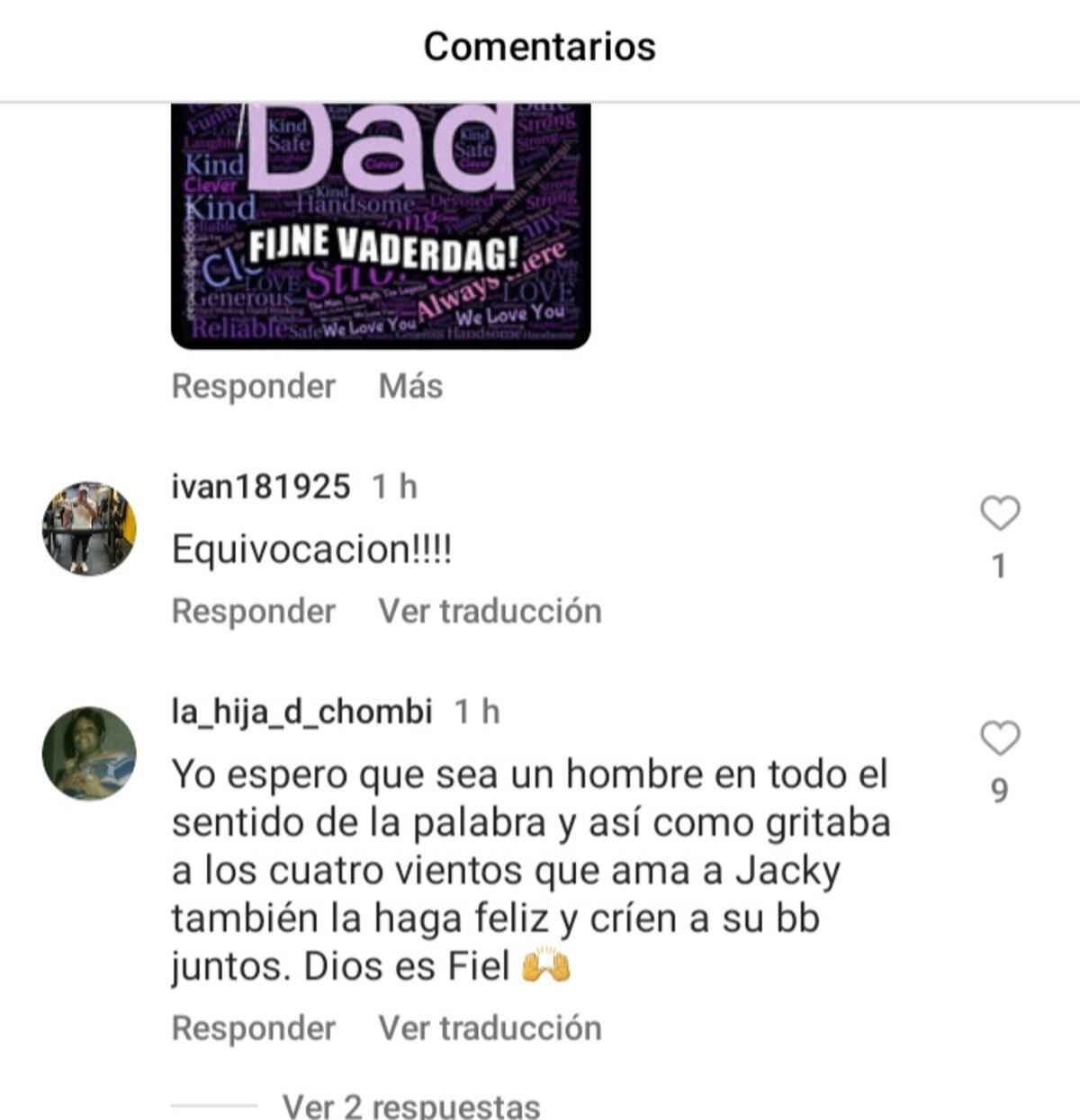Reply to la_hija_d_chombi's comment
Image resolution: width=1080 pixels, height=1120 pixels.
pyautogui.click(x=253, y=1027)
